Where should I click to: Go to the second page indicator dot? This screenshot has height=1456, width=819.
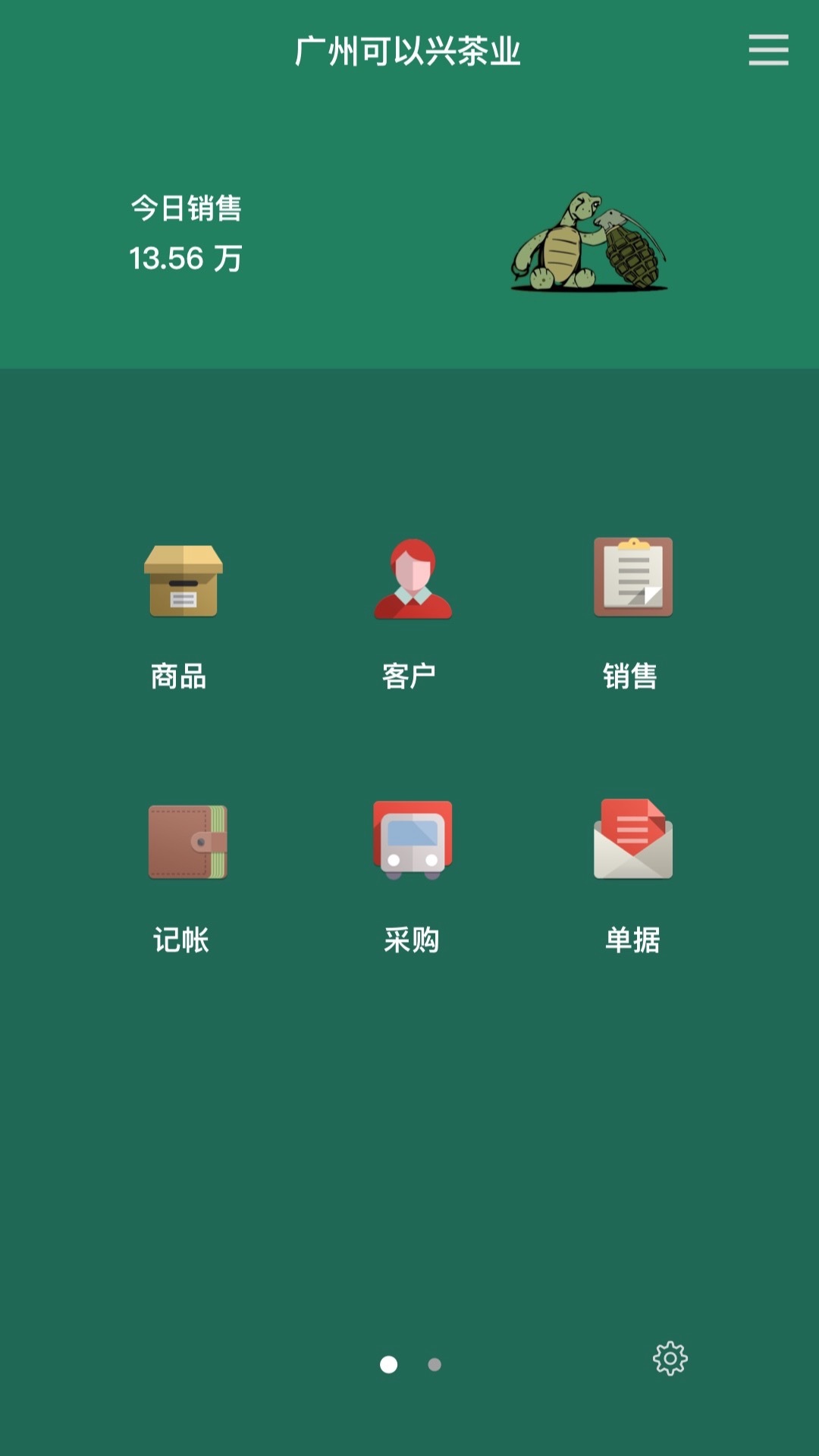coord(435,1365)
